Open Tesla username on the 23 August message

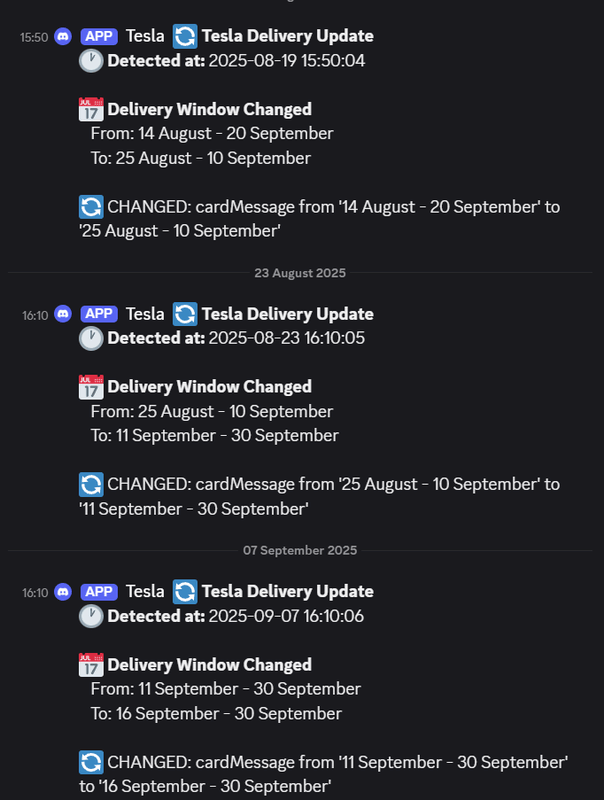tap(145, 314)
